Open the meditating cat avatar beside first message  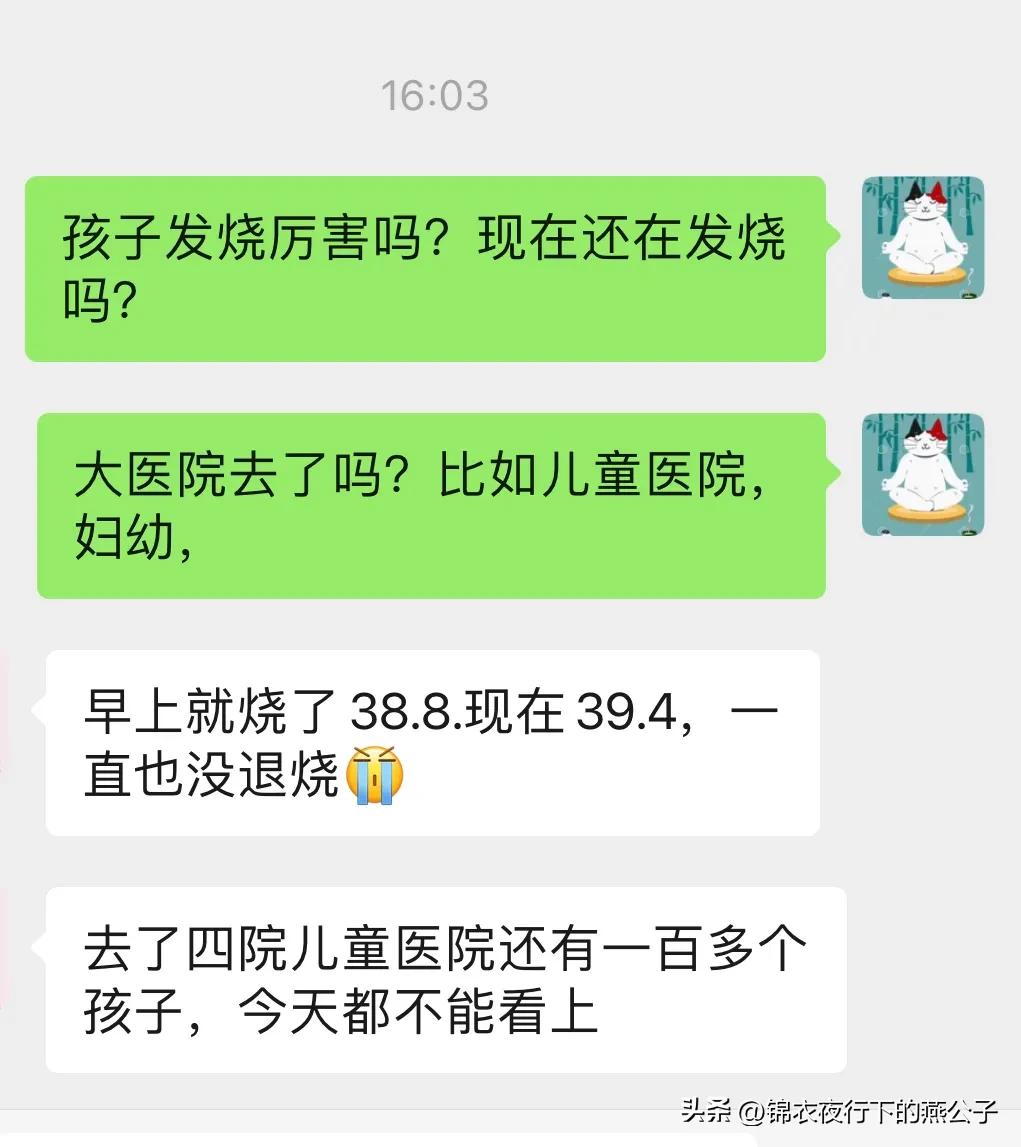(x=922, y=238)
